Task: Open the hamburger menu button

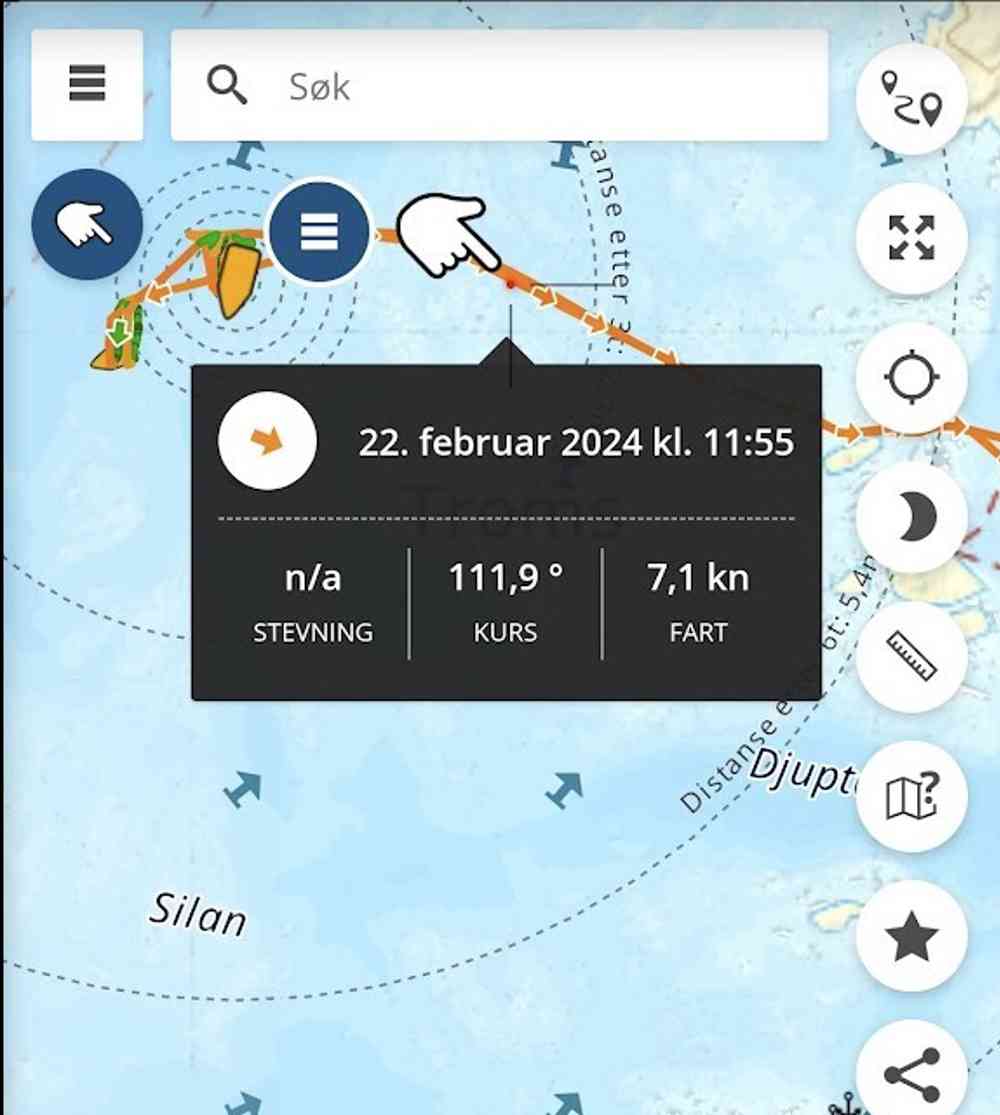Action: pyautogui.click(x=87, y=84)
